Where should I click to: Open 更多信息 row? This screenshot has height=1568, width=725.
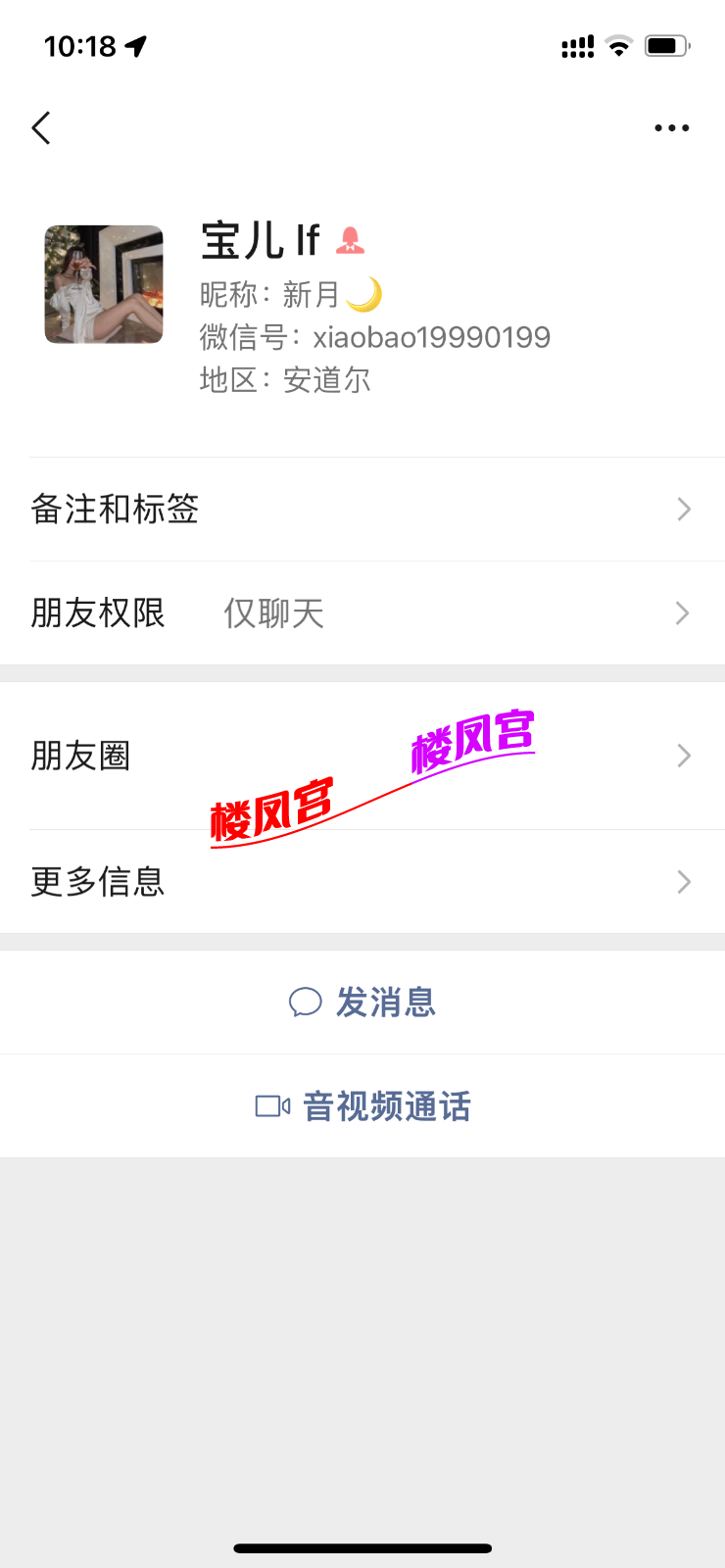pyautogui.click(x=361, y=882)
